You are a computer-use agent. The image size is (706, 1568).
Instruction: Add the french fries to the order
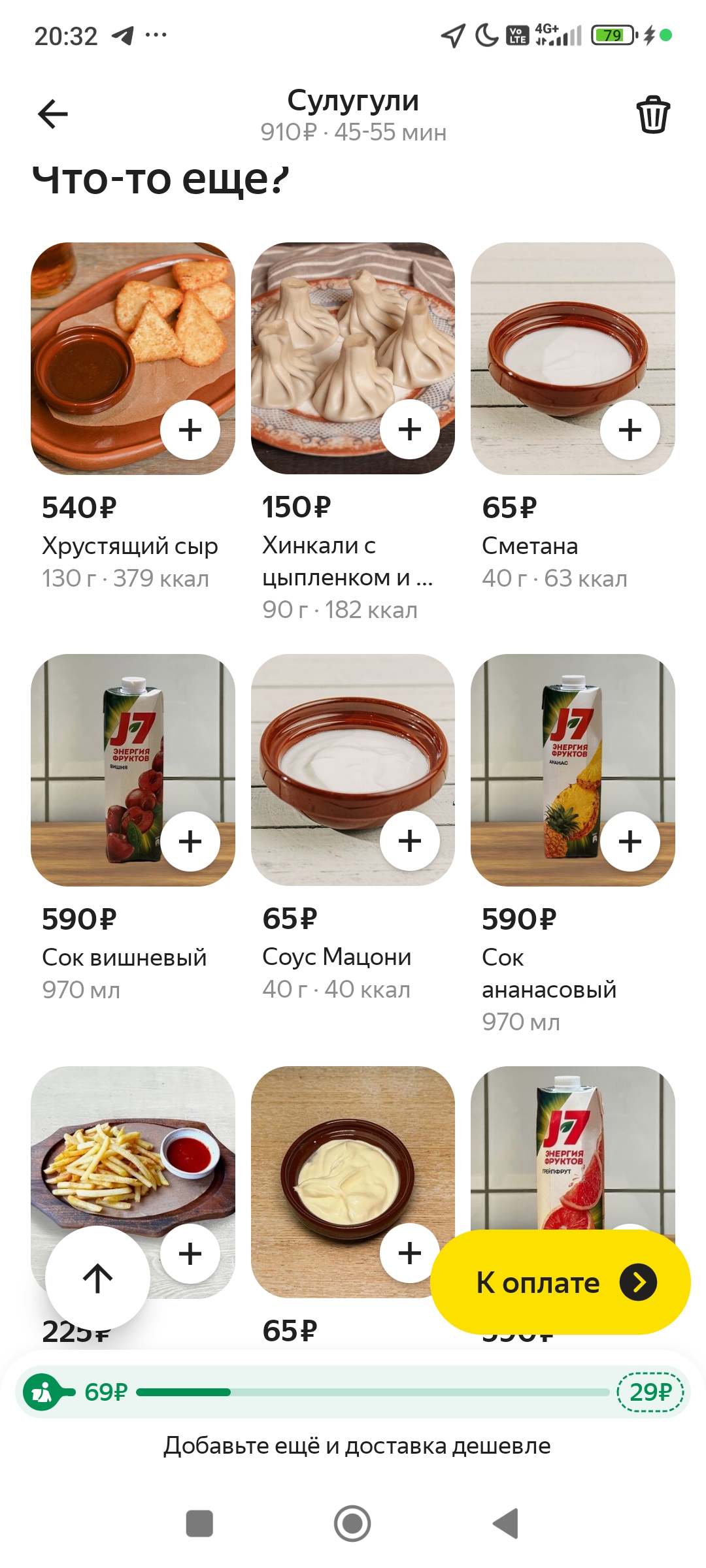[x=190, y=1253]
